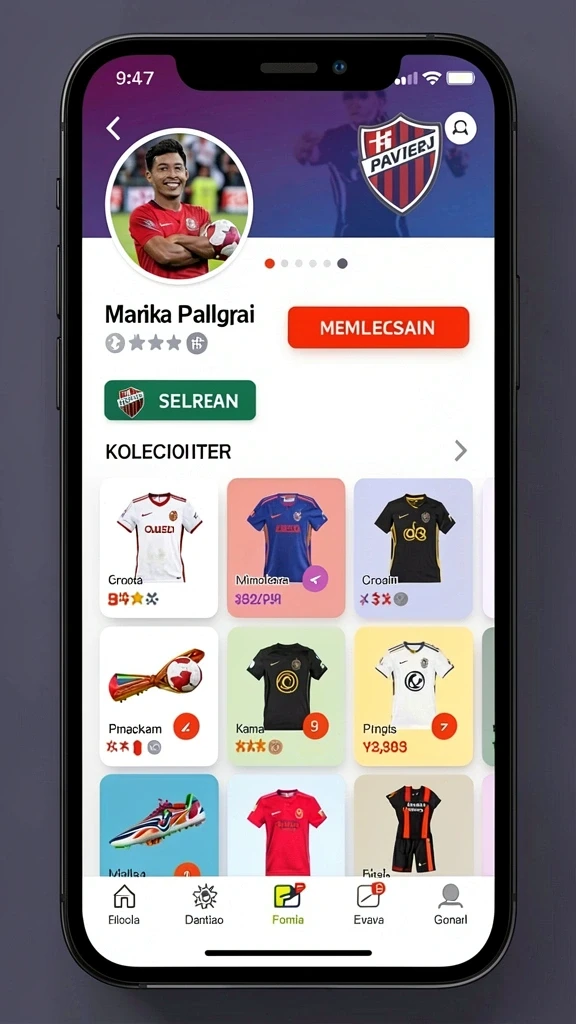This screenshot has width=576, height=1024.
Task: Open the Mimolcara blue jersey card
Action: pos(286,548)
